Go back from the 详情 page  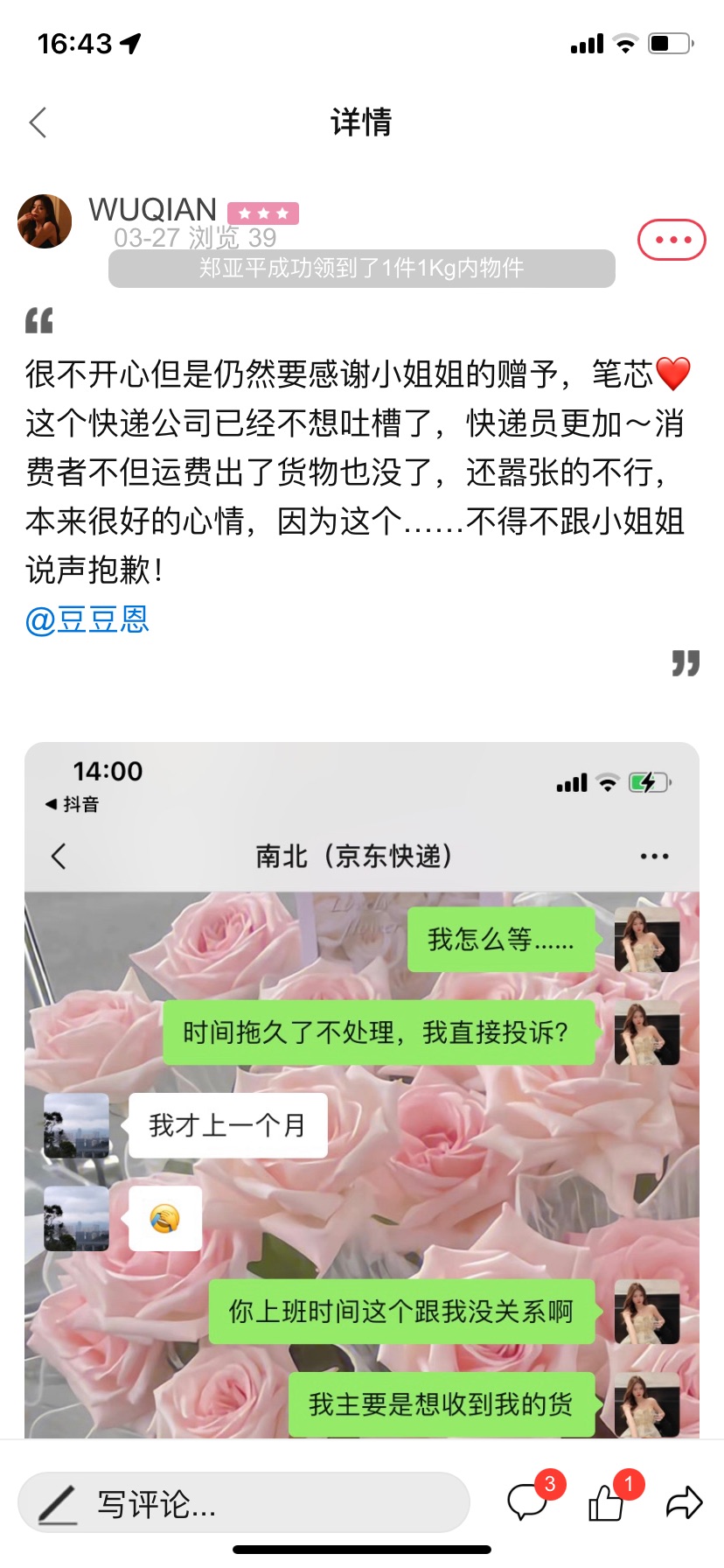38,122
